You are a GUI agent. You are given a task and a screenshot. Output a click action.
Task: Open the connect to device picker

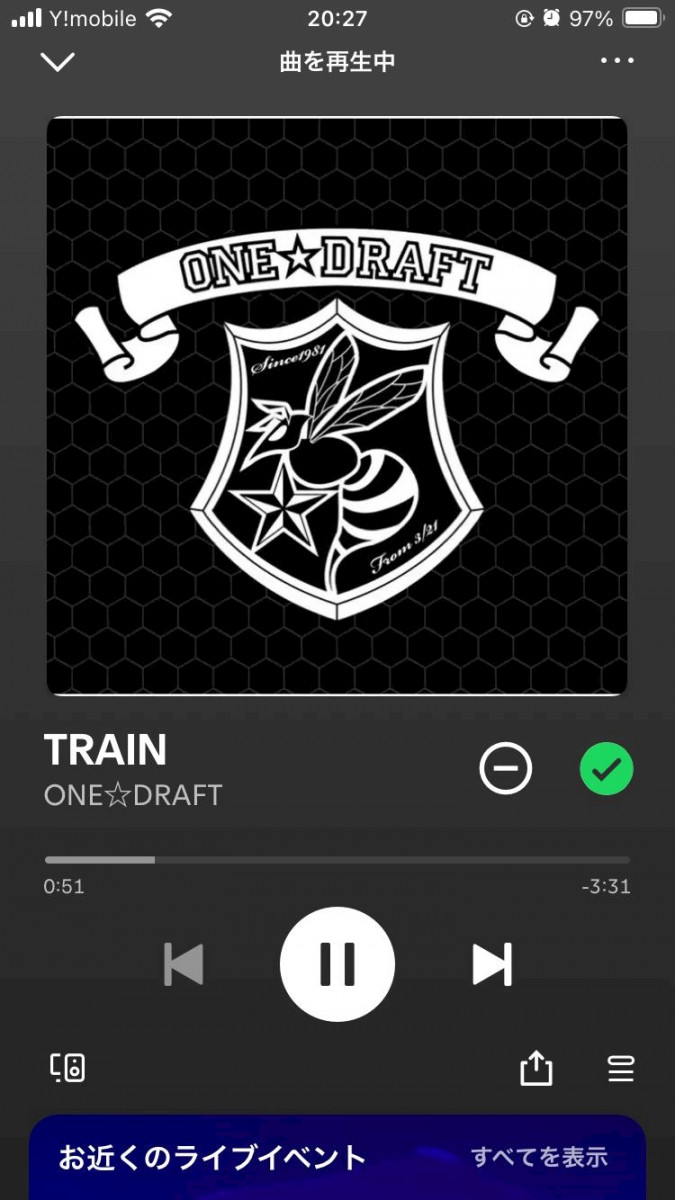(x=68, y=1068)
